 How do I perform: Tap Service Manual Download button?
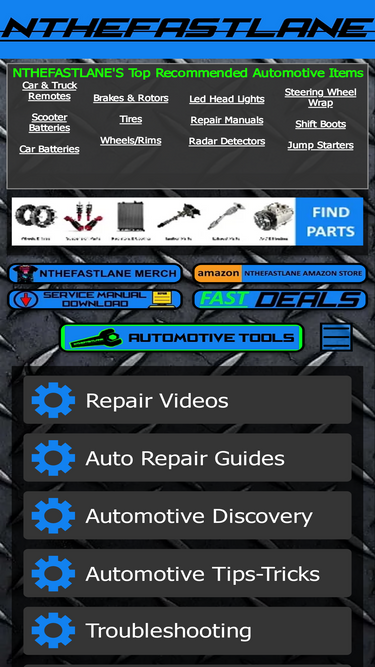pos(94,299)
